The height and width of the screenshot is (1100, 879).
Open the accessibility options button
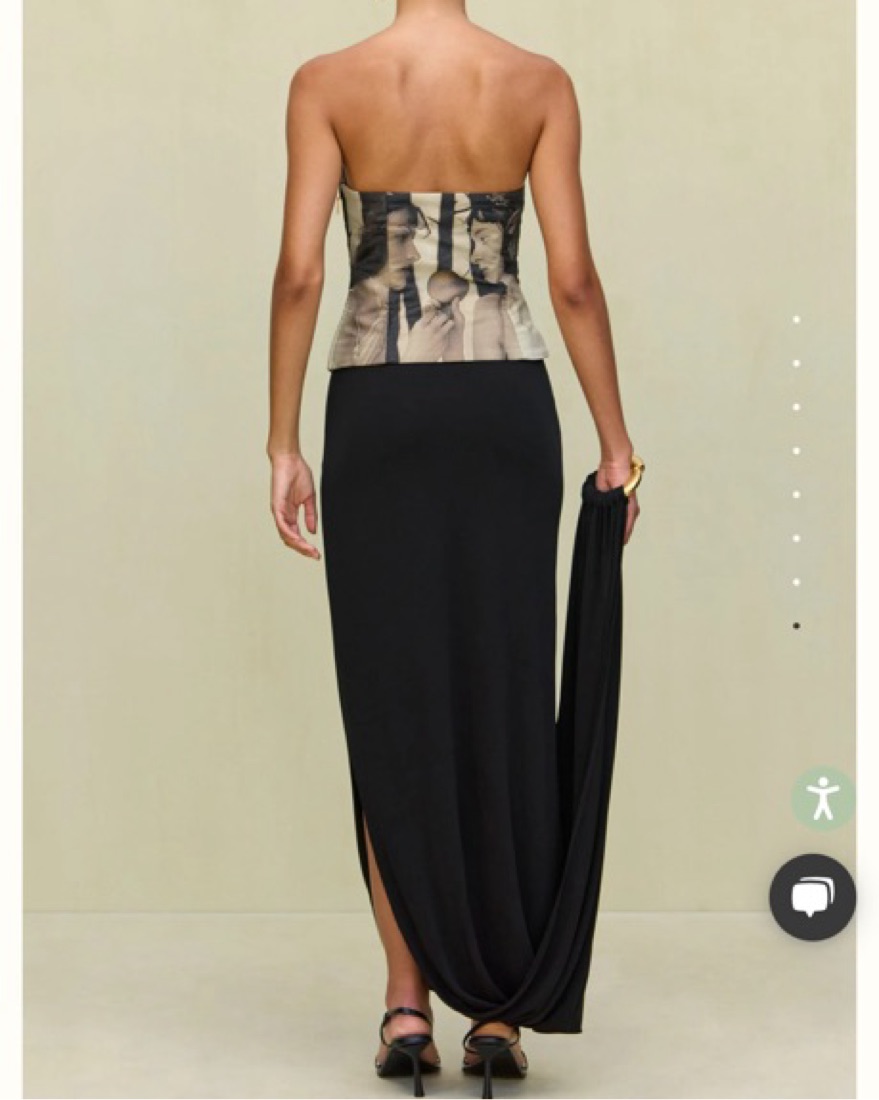[x=823, y=798]
